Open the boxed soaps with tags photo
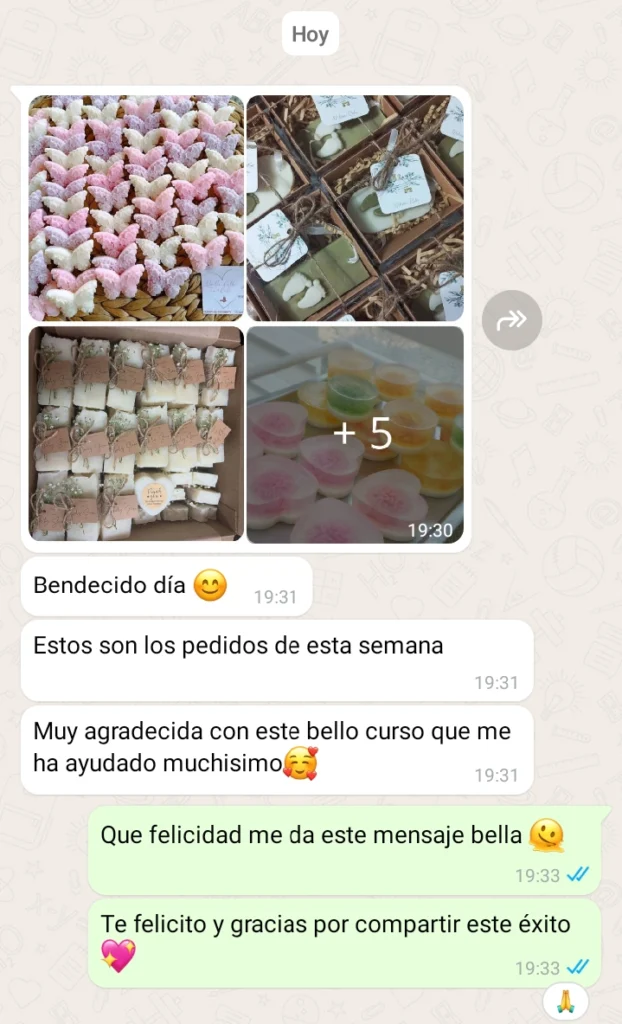Image resolution: width=622 pixels, height=1024 pixels. [355, 207]
